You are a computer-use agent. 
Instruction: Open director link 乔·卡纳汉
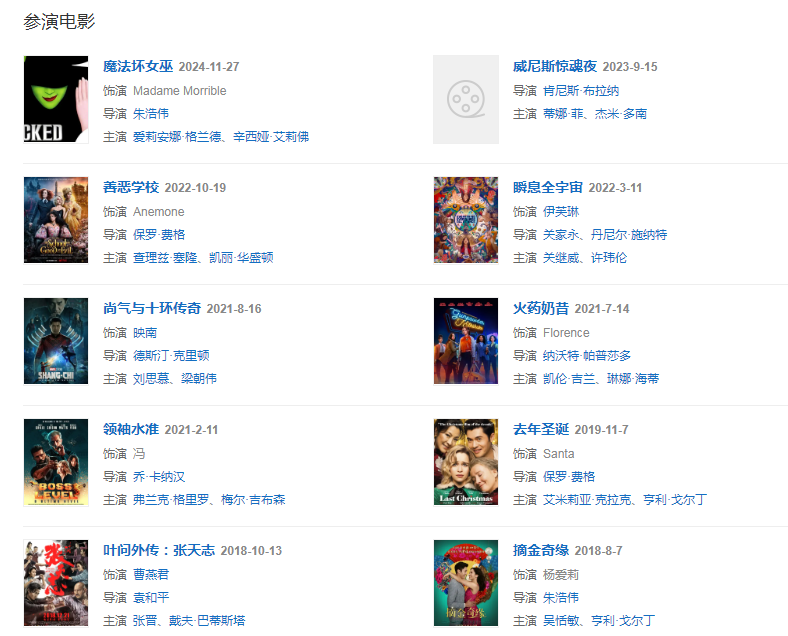tap(159, 477)
